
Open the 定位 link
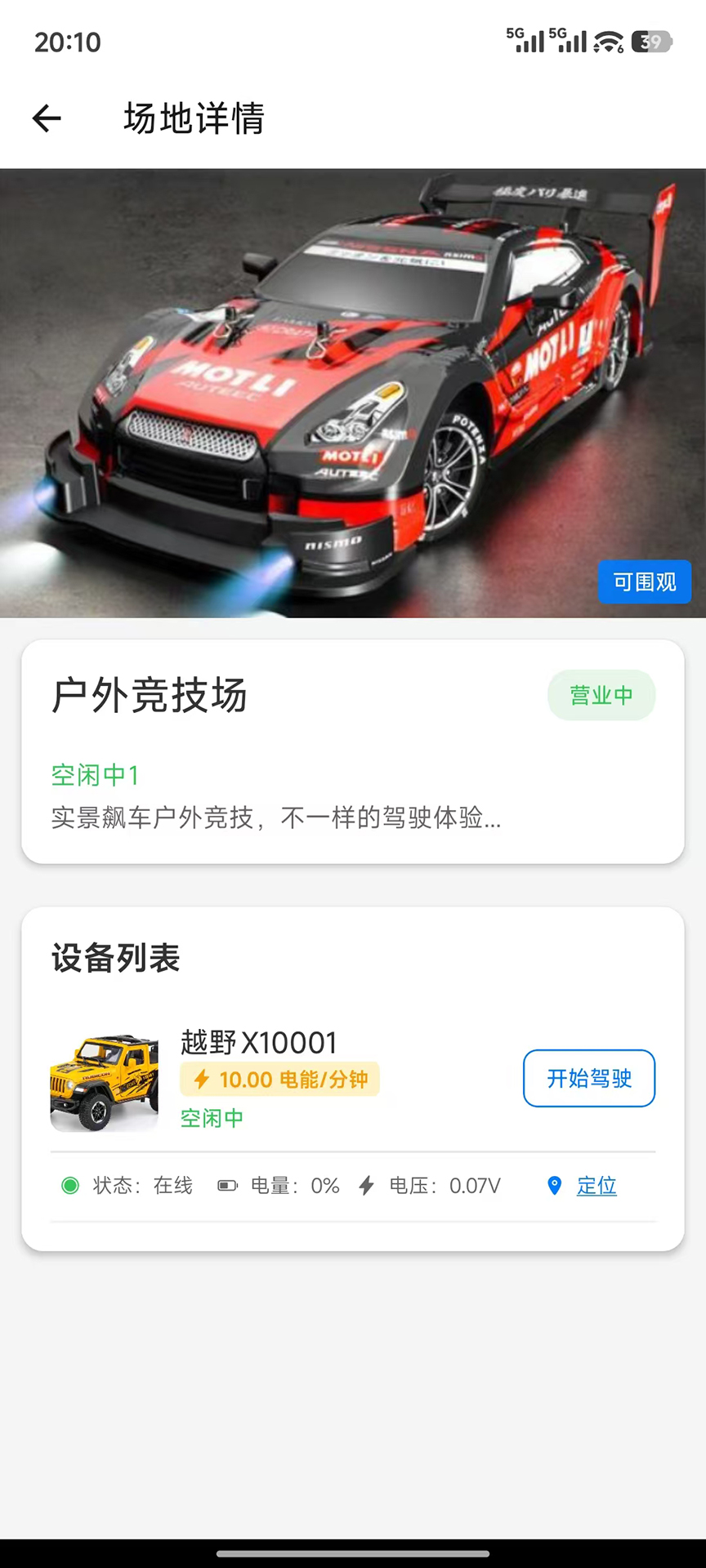[x=597, y=1185]
